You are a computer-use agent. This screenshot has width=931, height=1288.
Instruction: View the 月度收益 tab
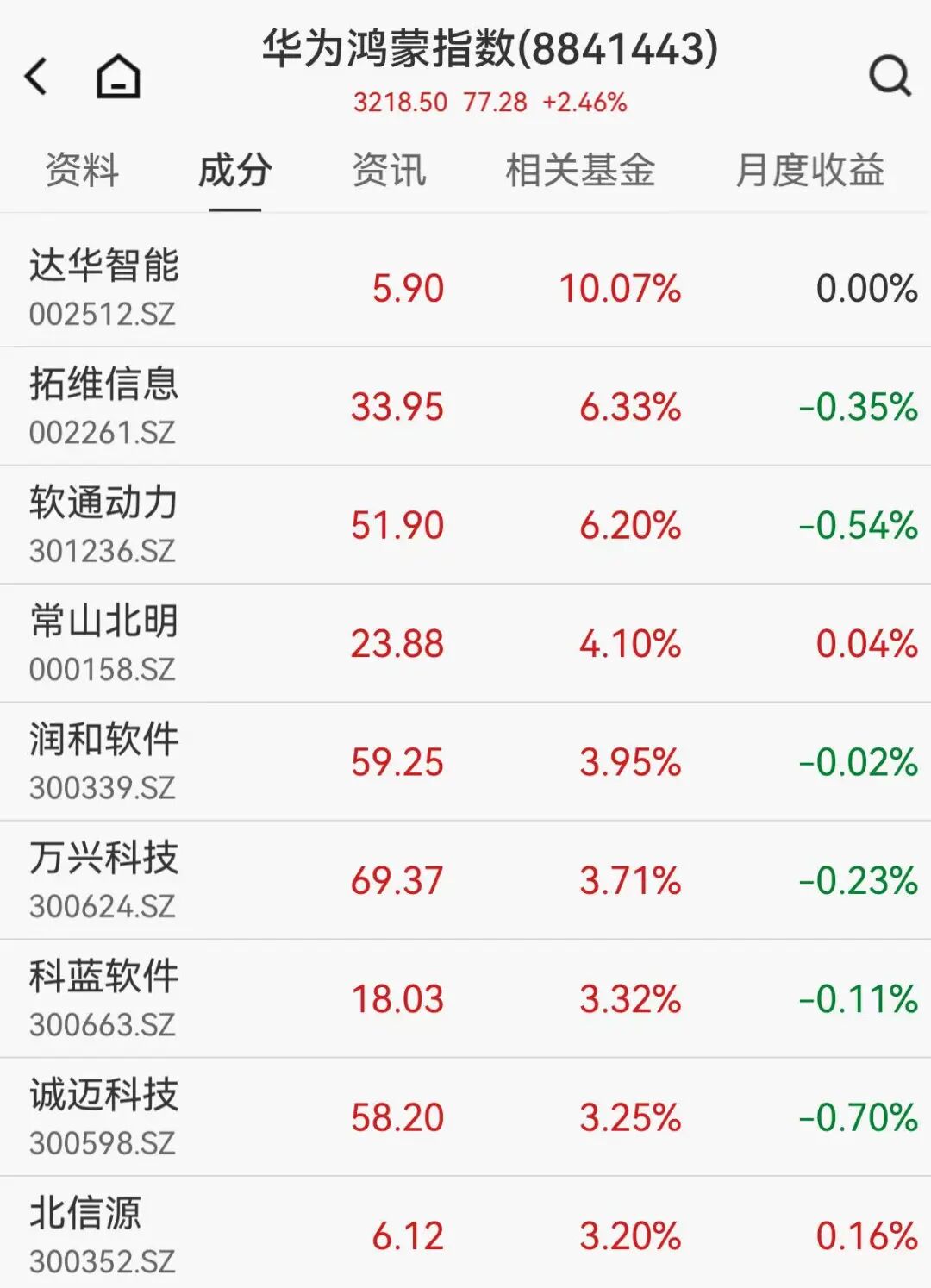pos(809,170)
